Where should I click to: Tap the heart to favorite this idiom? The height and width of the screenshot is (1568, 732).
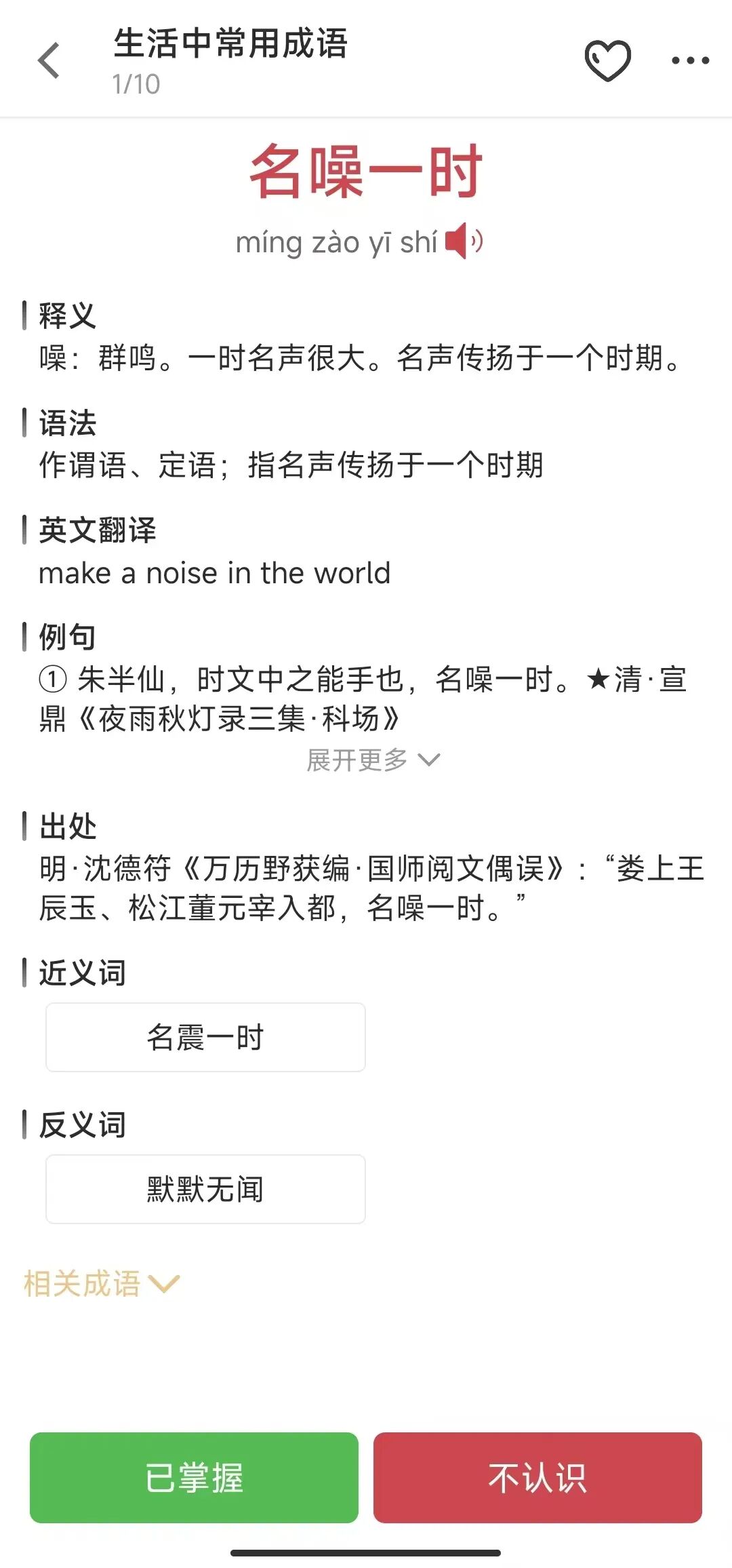tap(607, 61)
